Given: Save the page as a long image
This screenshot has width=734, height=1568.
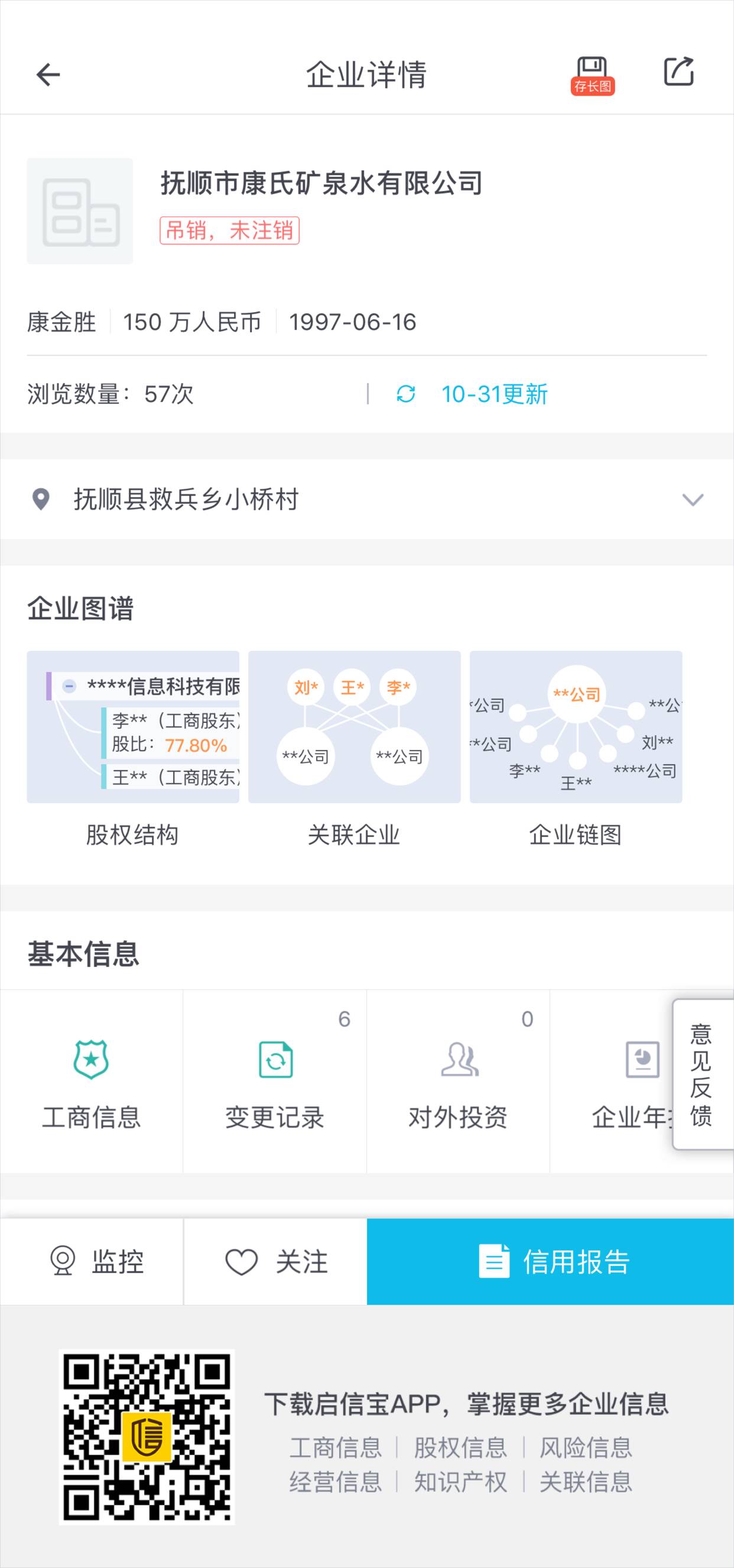Looking at the screenshot, I should tap(592, 76).
